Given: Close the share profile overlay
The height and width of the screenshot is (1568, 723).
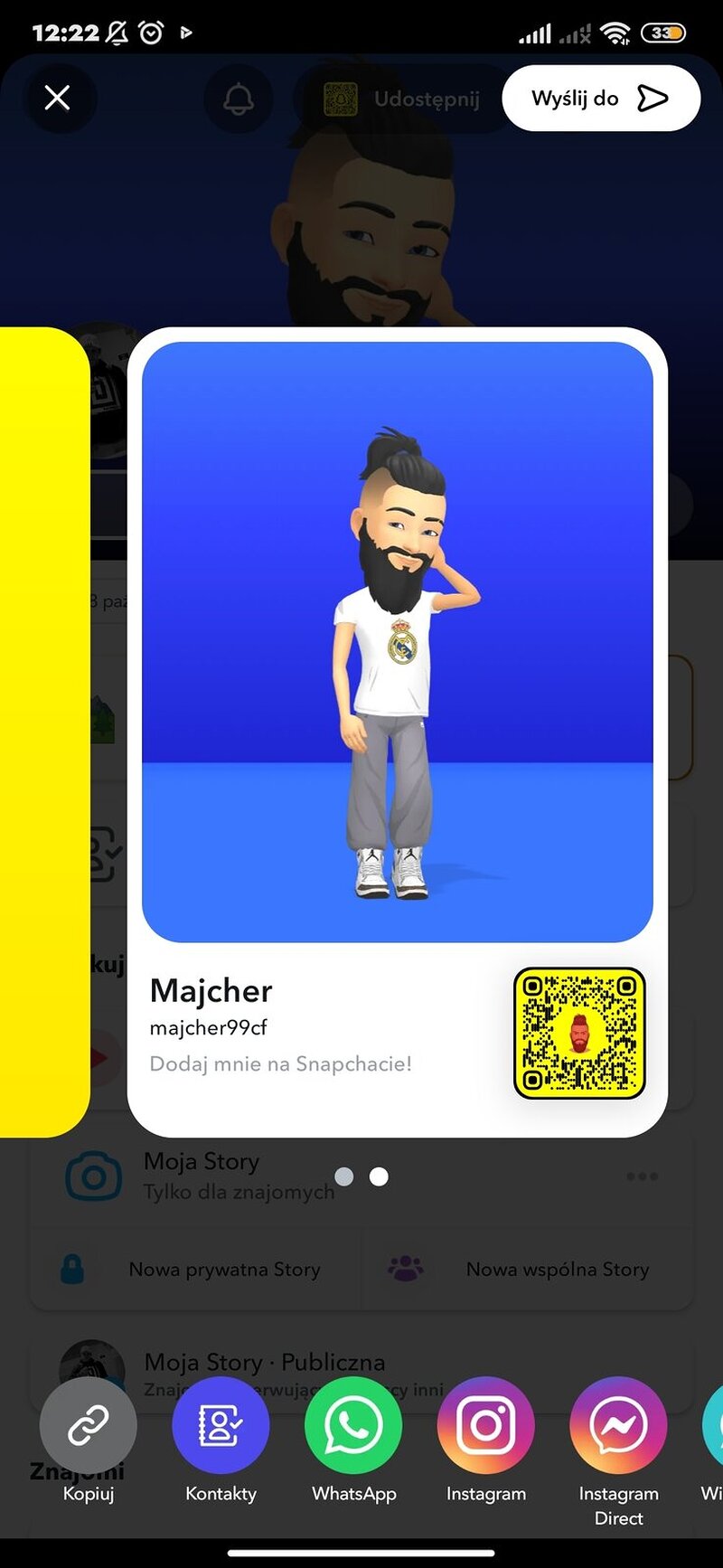Looking at the screenshot, I should (57, 98).
